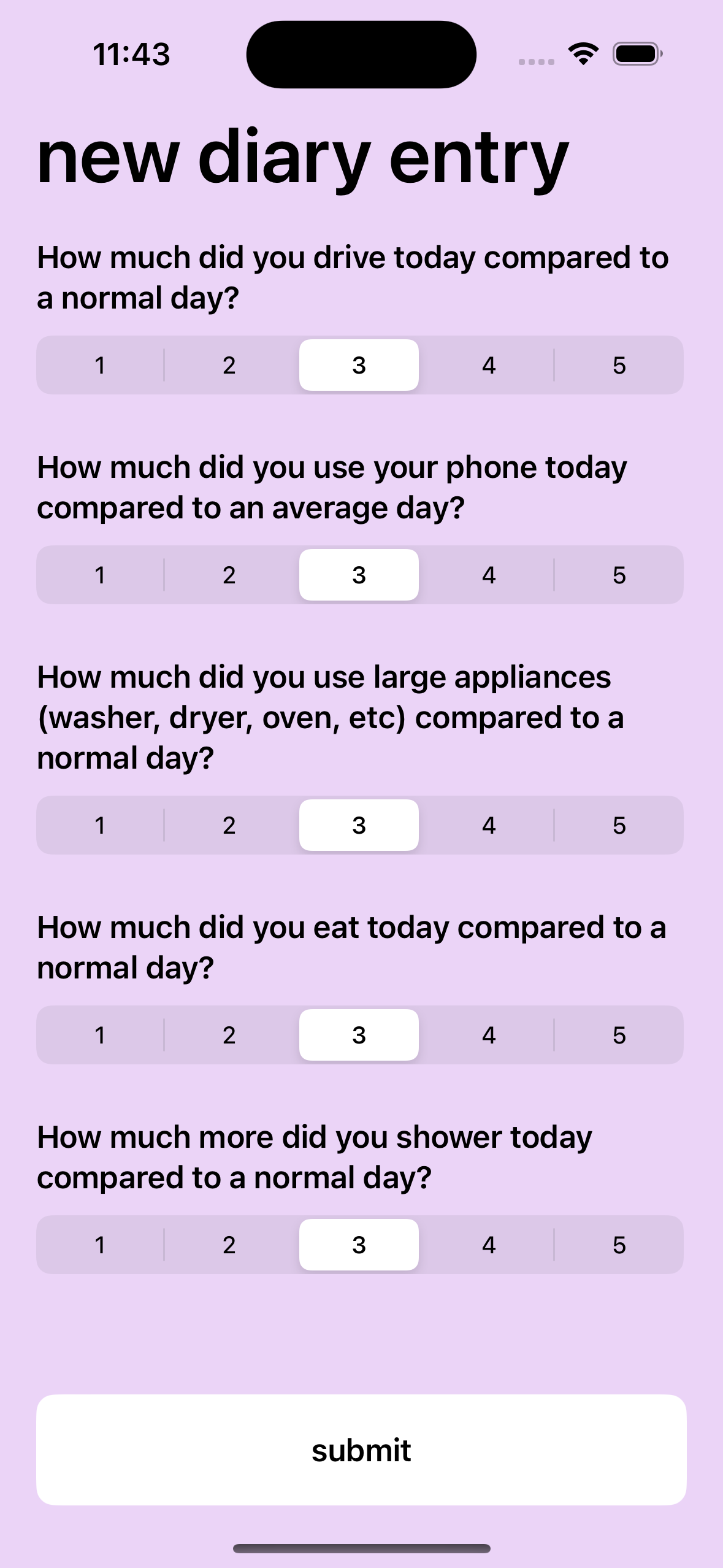
Task: Choose 1 for the shower question
Action: coord(100,1245)
